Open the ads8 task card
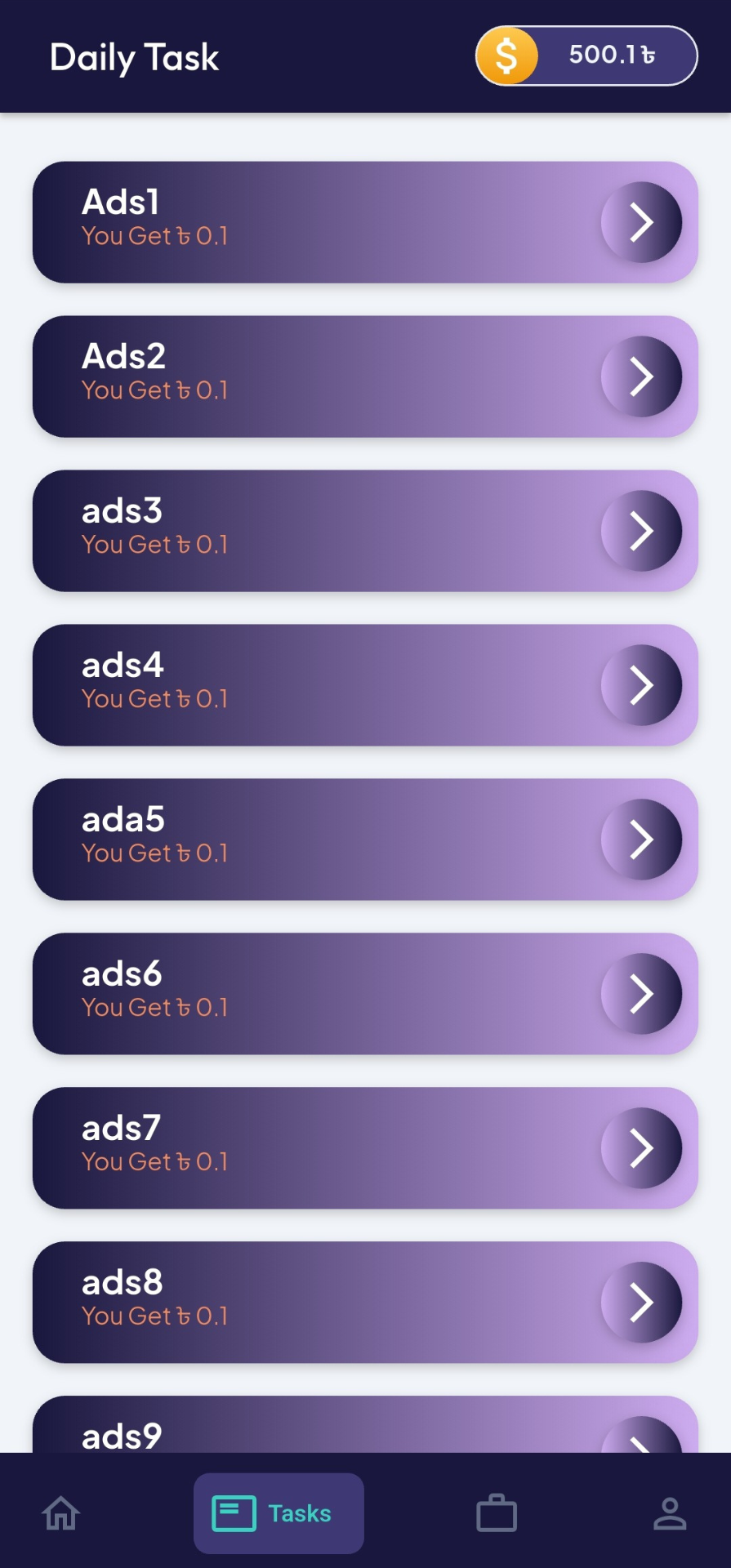This screenshot has height=1568, width=731. coord(365,1303)
